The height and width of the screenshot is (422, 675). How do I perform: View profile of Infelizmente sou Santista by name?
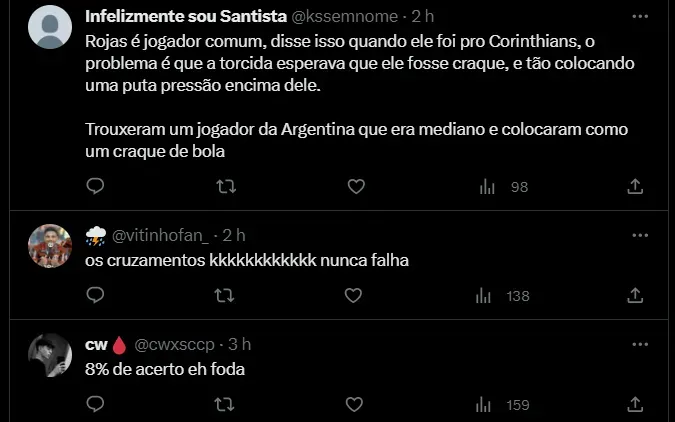pos(186,18)
